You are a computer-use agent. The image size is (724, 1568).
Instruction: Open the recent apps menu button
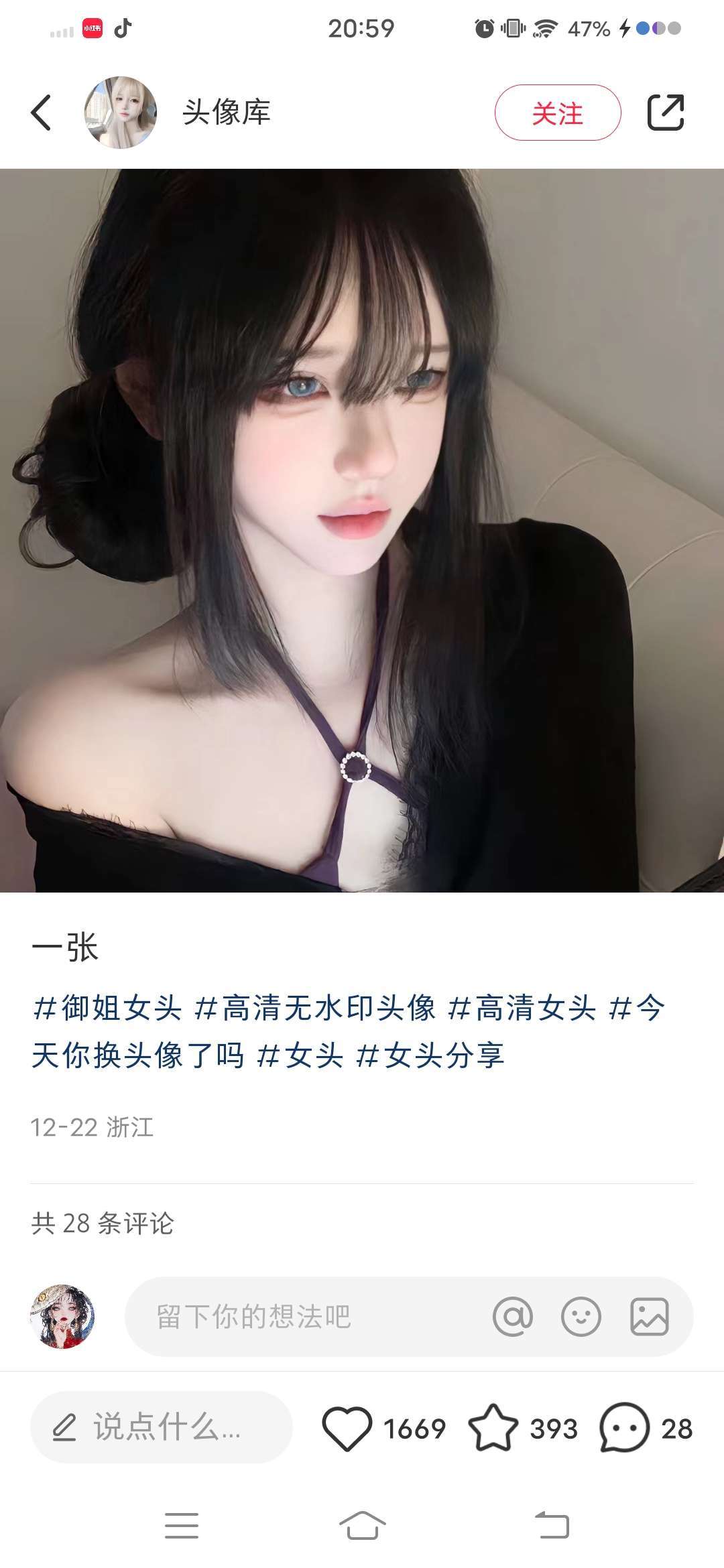(181, 1526)
